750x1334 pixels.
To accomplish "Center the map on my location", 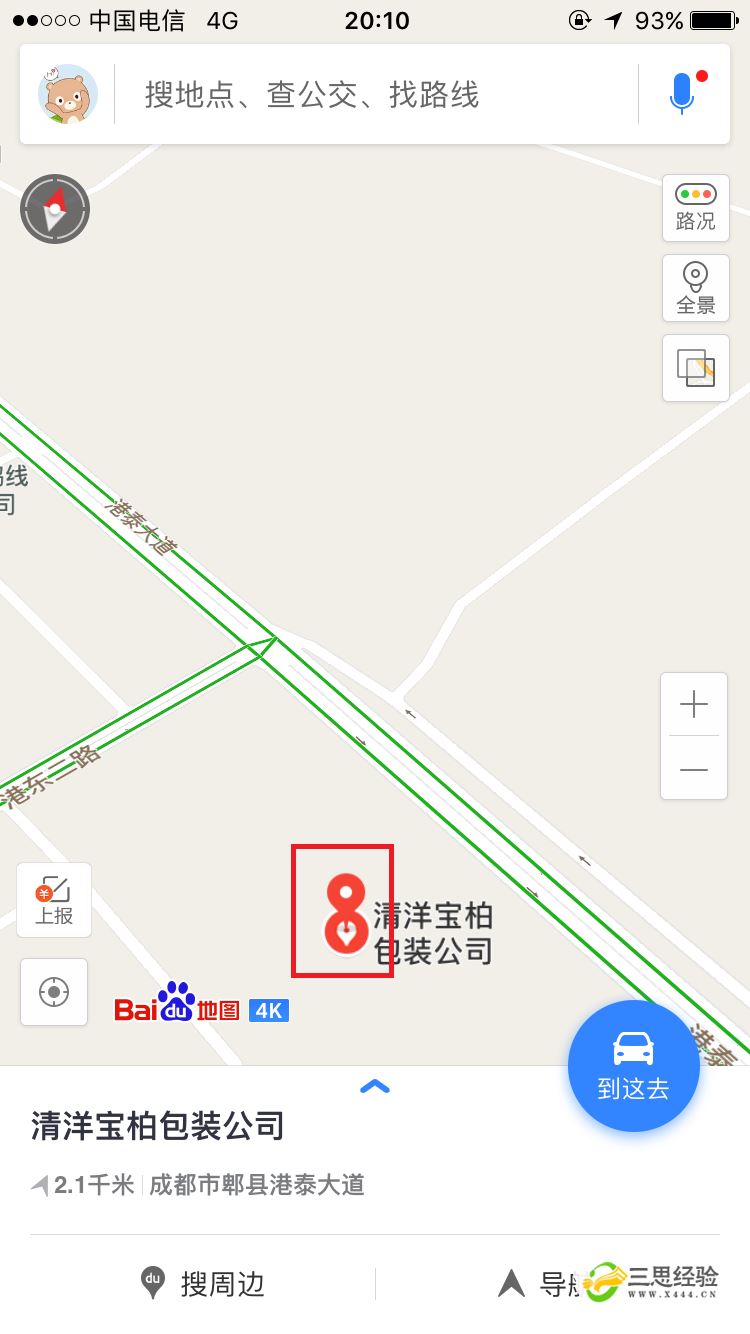I will pos(54,992).
